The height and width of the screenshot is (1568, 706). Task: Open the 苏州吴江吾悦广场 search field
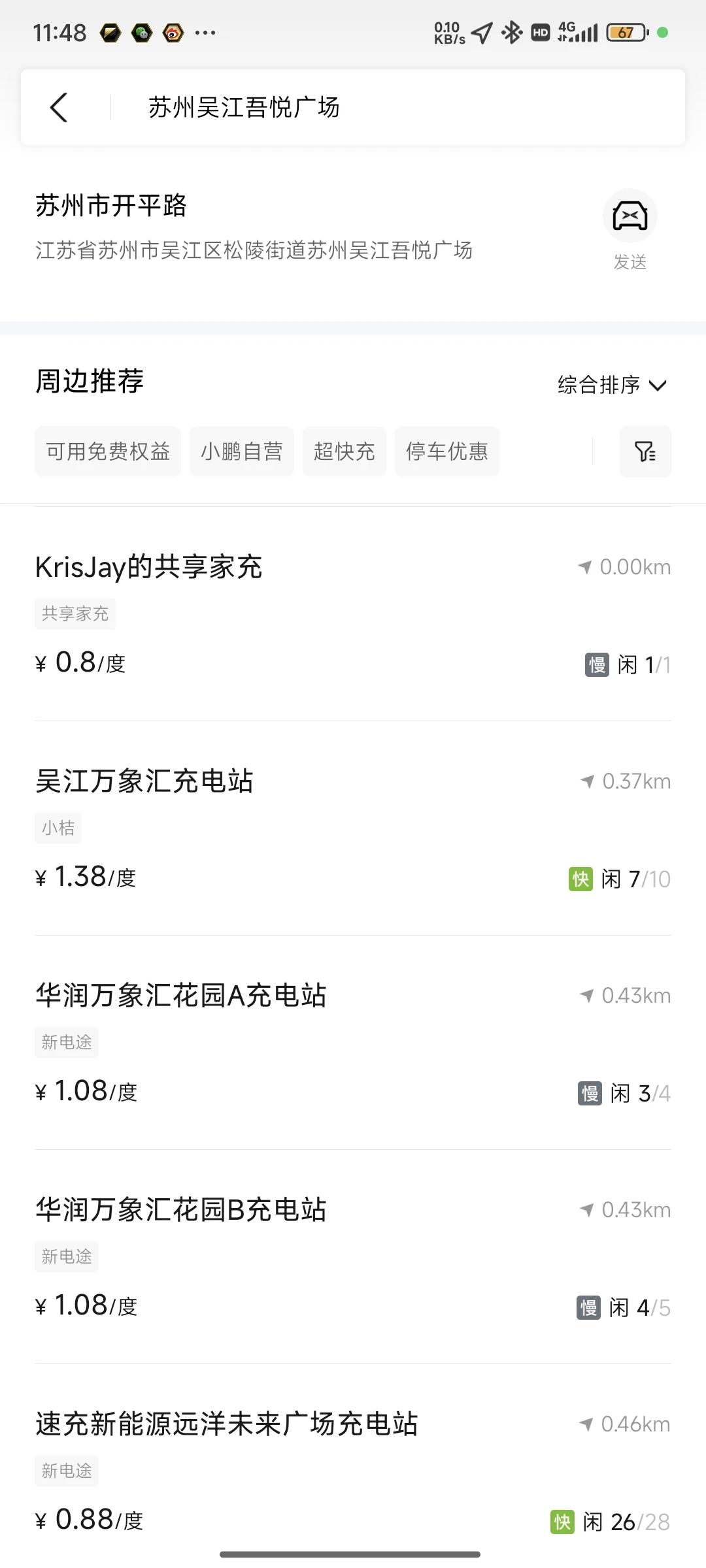[397, 107]
